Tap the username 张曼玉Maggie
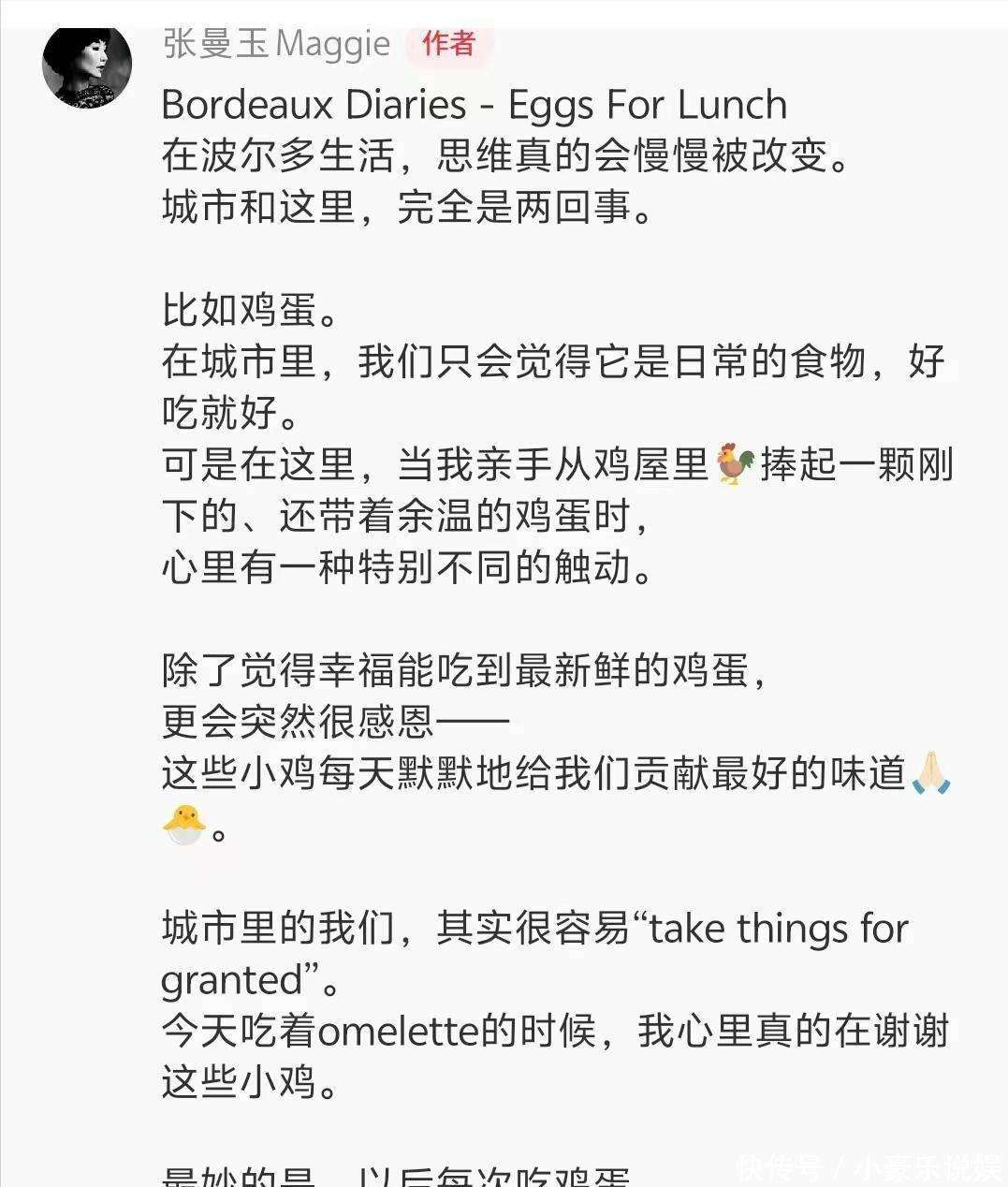Screen dimensions: 1008x1187 [x=276, y=43]
